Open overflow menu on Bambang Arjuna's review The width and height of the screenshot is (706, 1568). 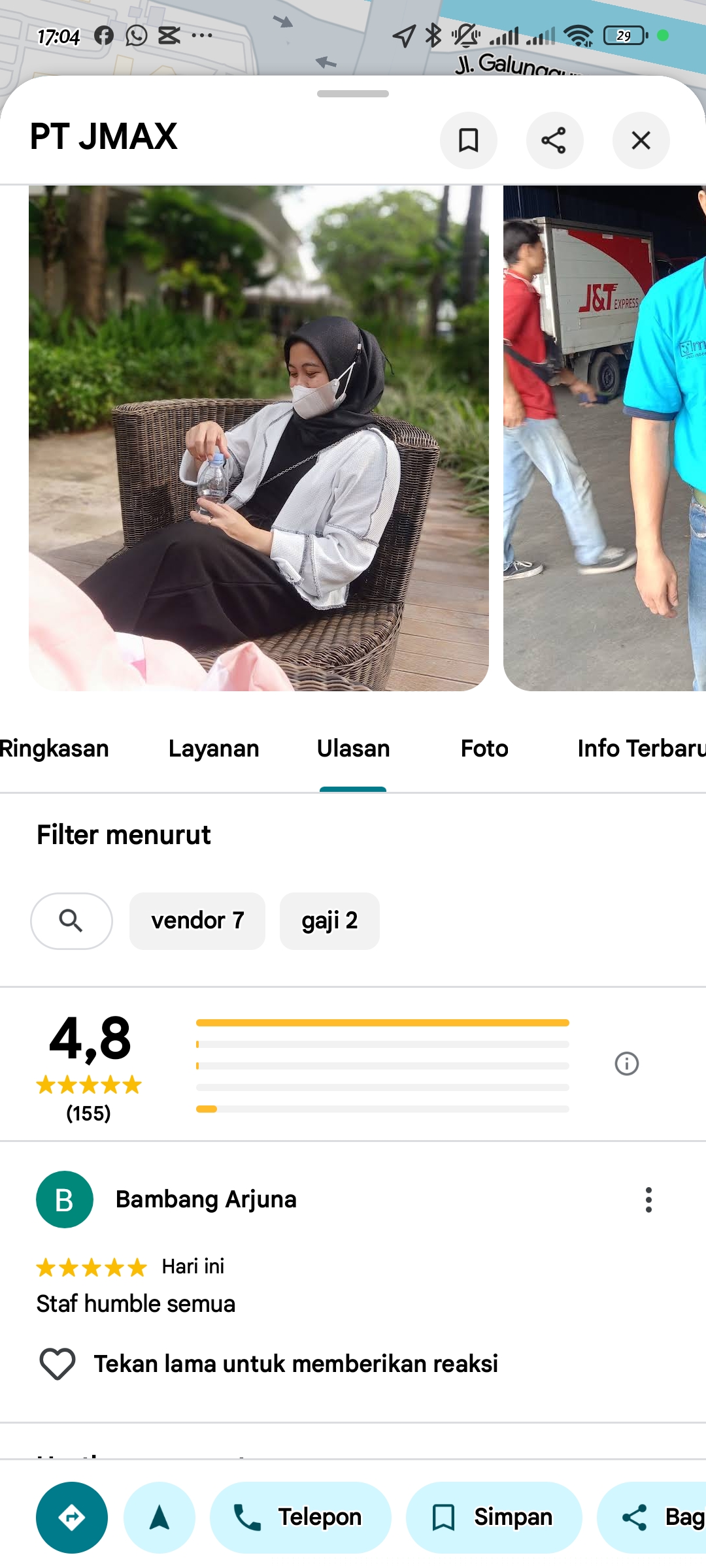click(x=648, y=1200)
